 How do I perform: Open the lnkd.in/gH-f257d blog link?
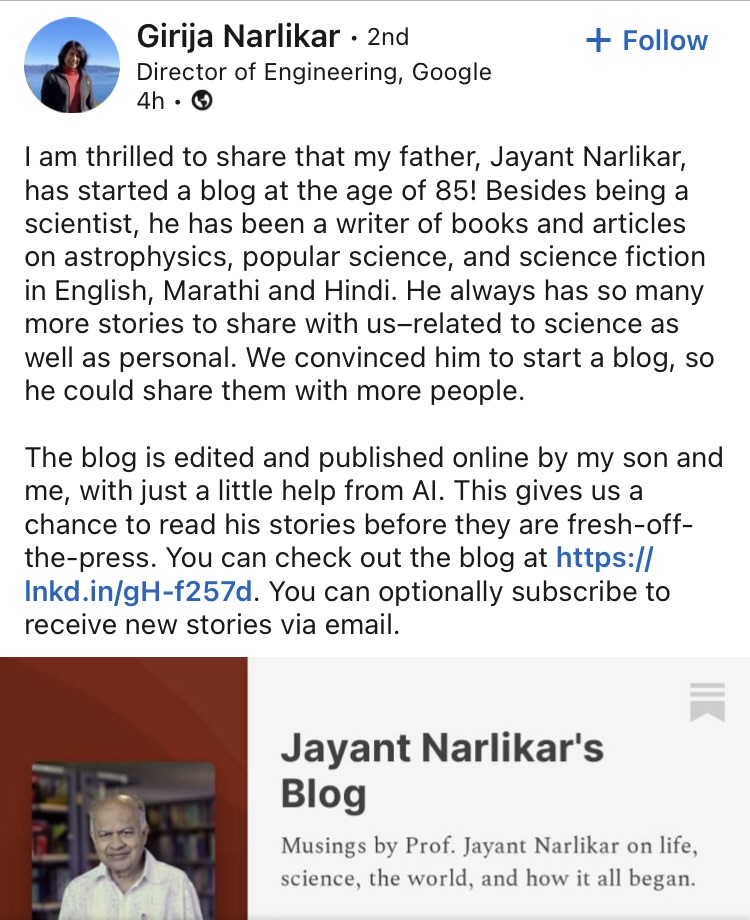(x=140, y=591)
